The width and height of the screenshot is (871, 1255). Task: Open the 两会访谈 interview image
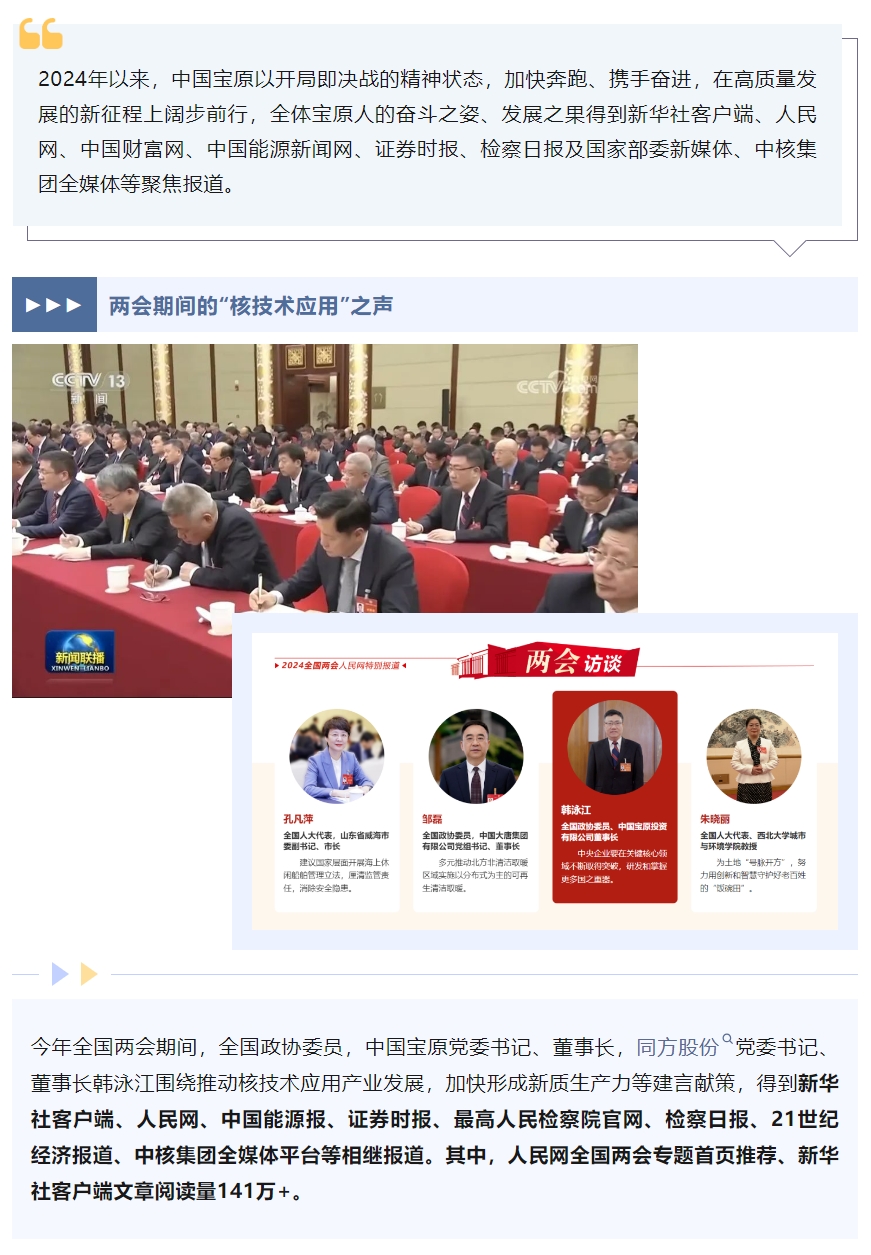coord(545,780)
